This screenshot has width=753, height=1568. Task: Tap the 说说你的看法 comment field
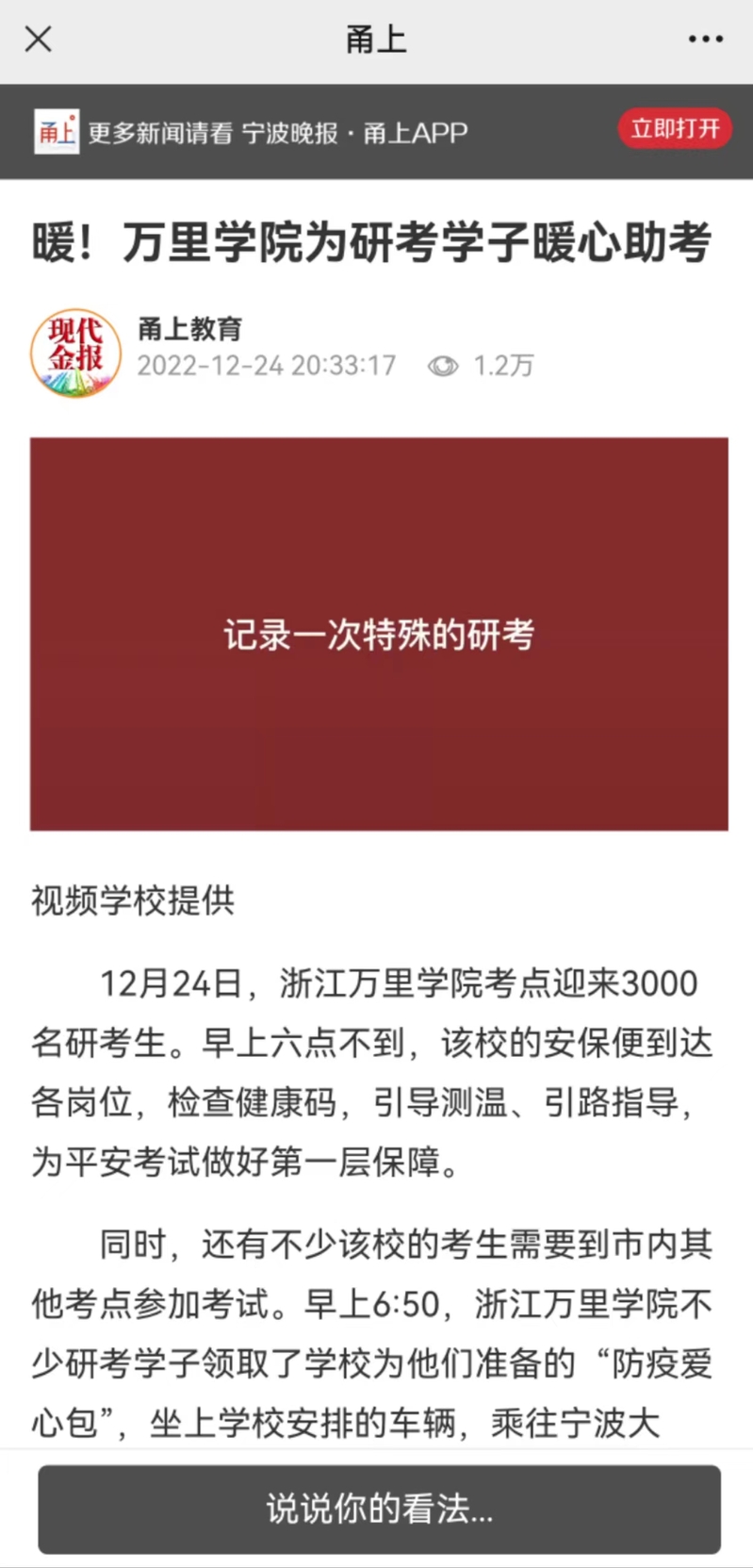(x=379, y=1509)
